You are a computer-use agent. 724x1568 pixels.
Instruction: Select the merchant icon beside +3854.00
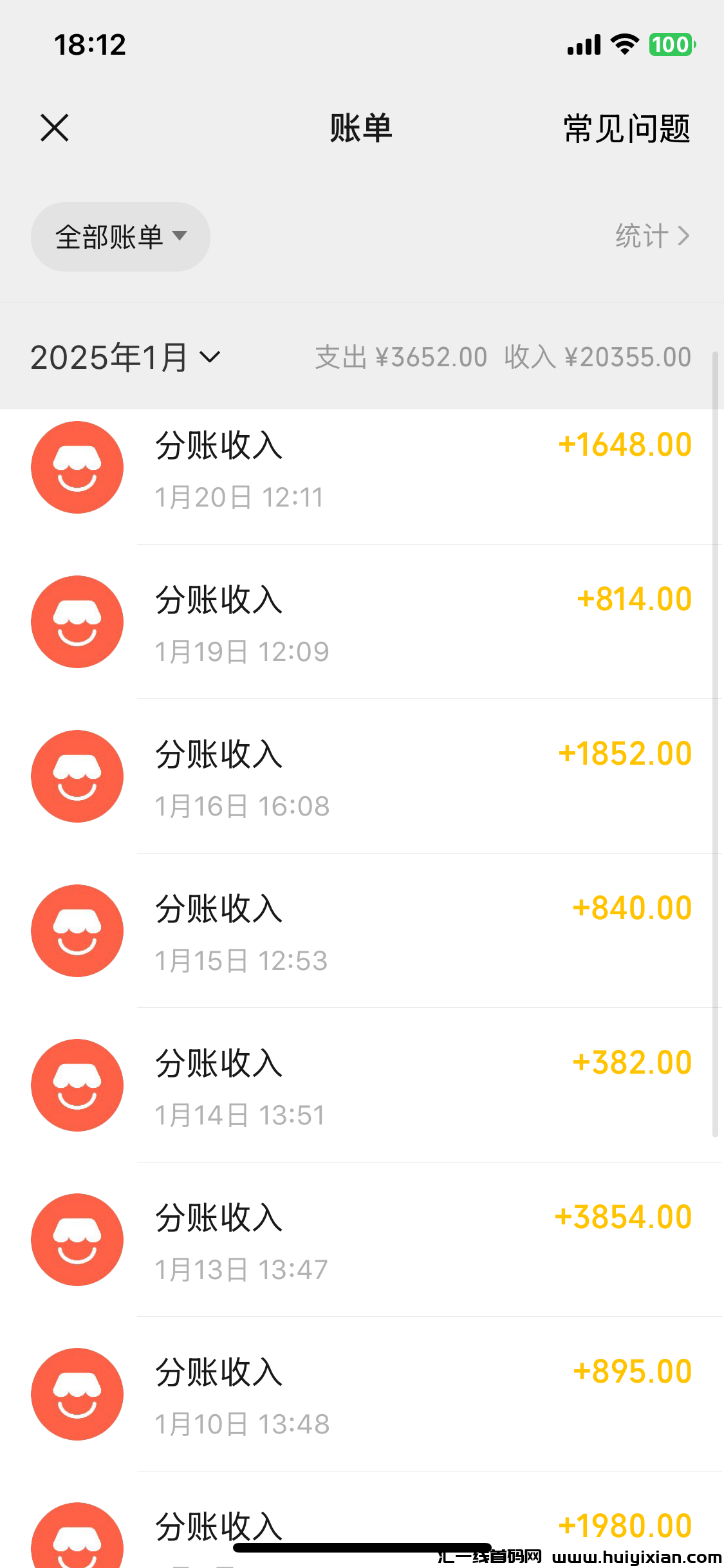pos(77,1240)
